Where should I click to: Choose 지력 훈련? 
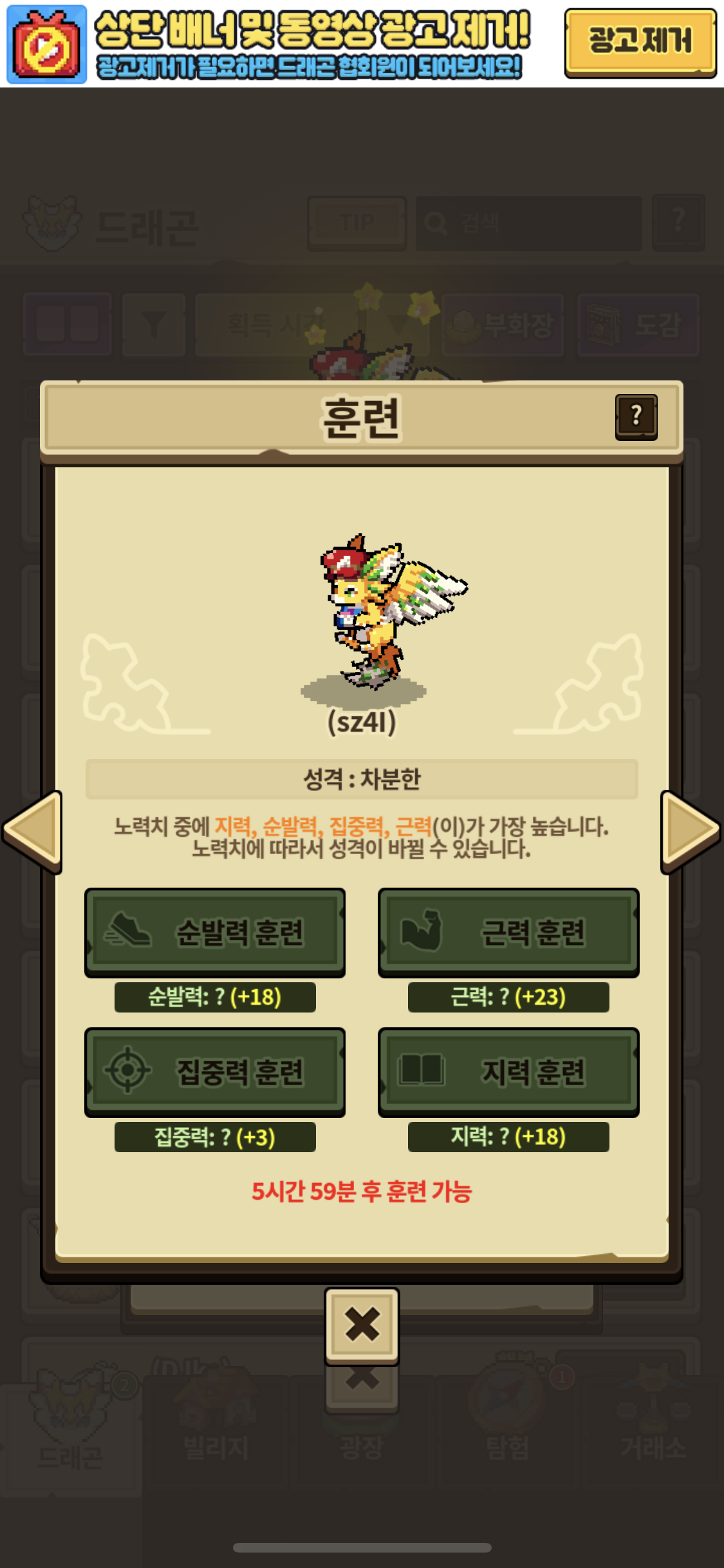click(508, 1072)
